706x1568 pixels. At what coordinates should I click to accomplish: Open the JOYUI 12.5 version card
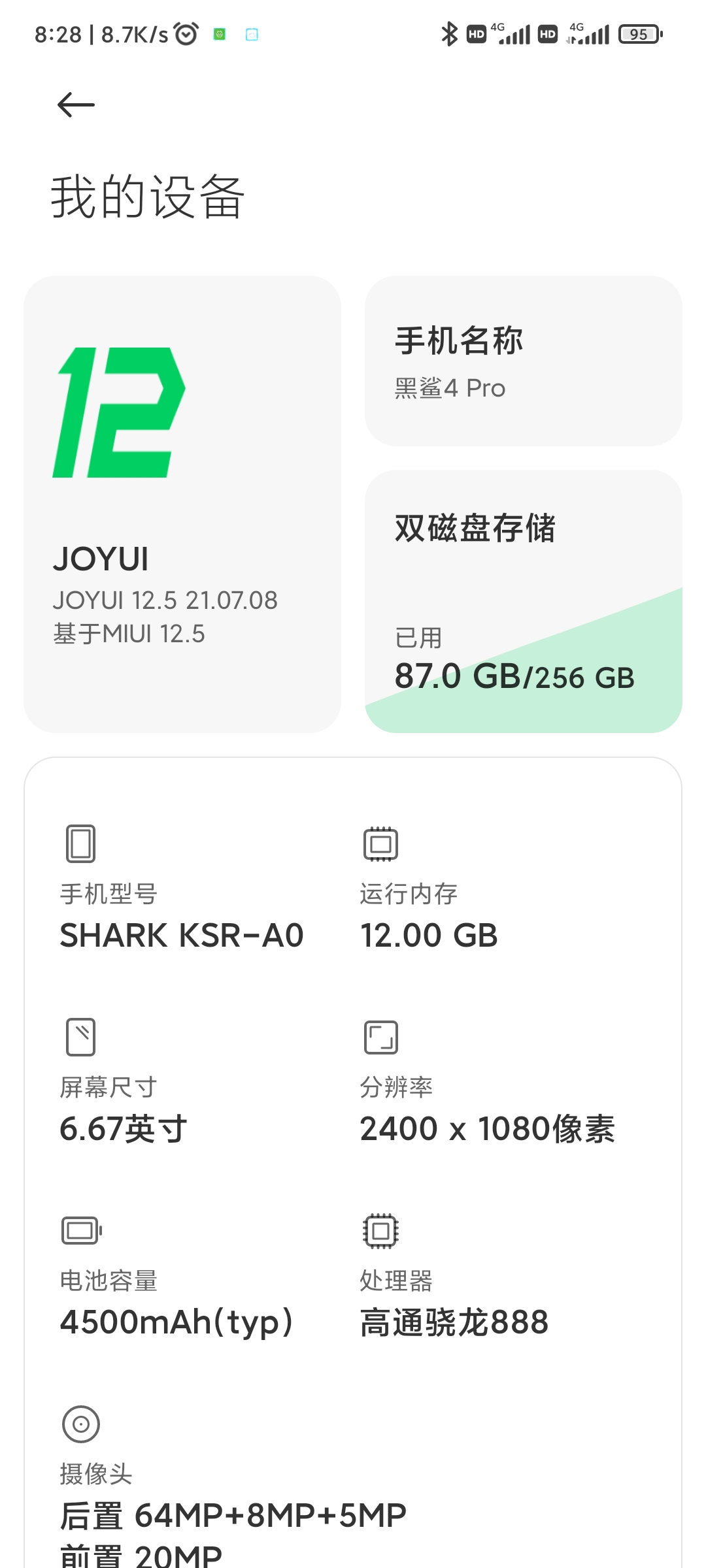[182, 504]
